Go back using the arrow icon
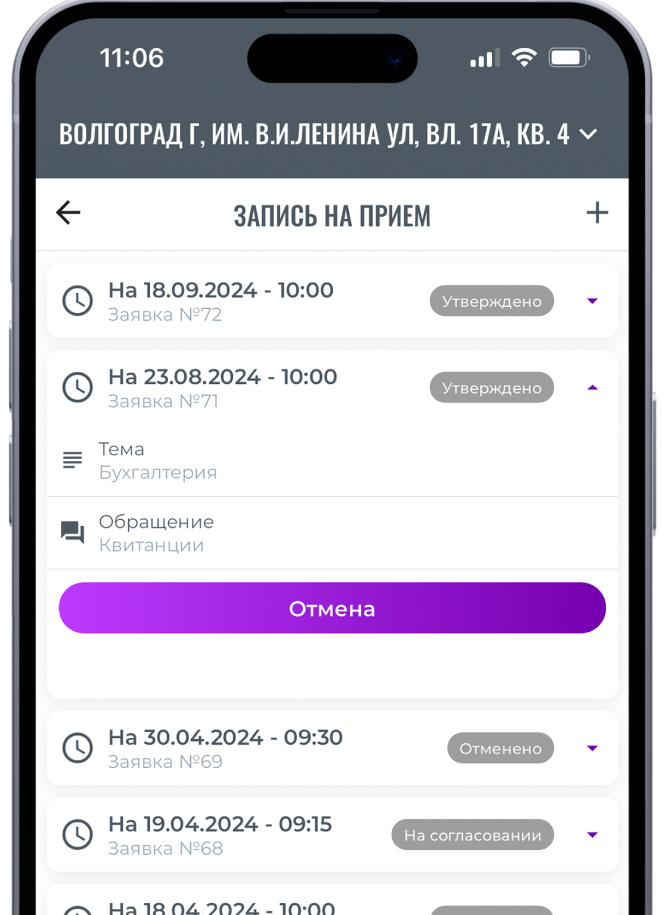The height and width of the screenshot is (915, 663). coord(68,213)
